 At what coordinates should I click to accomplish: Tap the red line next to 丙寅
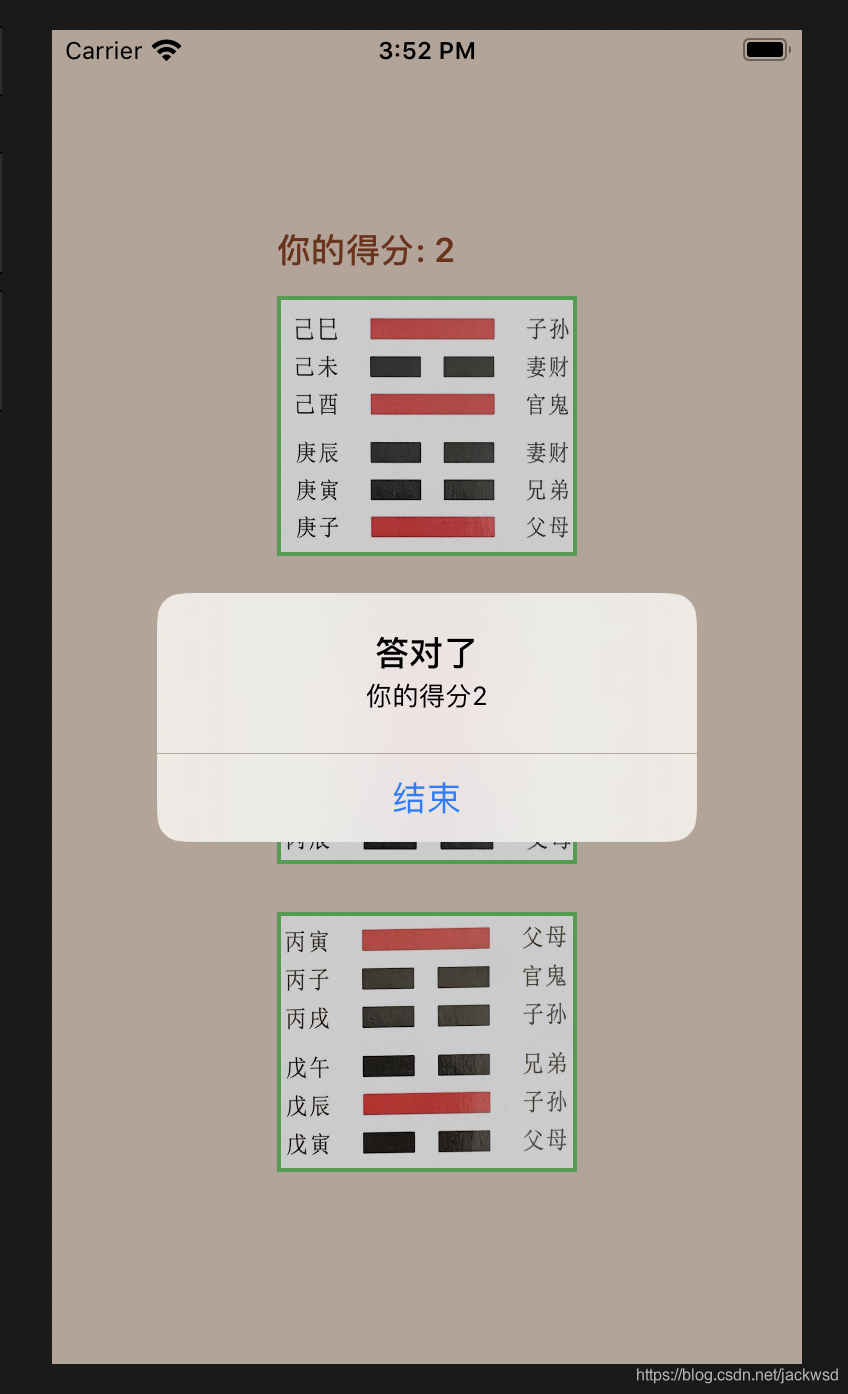coord(425,938)
